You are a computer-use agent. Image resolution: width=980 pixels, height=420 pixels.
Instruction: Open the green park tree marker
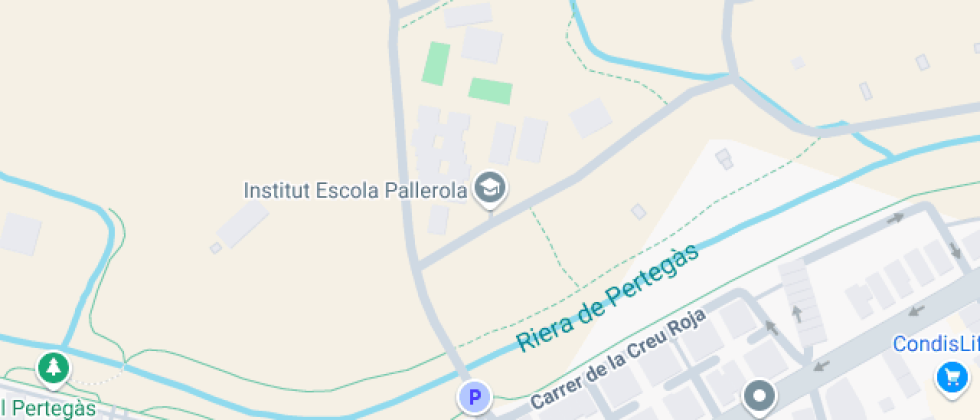tap(54, 369)
